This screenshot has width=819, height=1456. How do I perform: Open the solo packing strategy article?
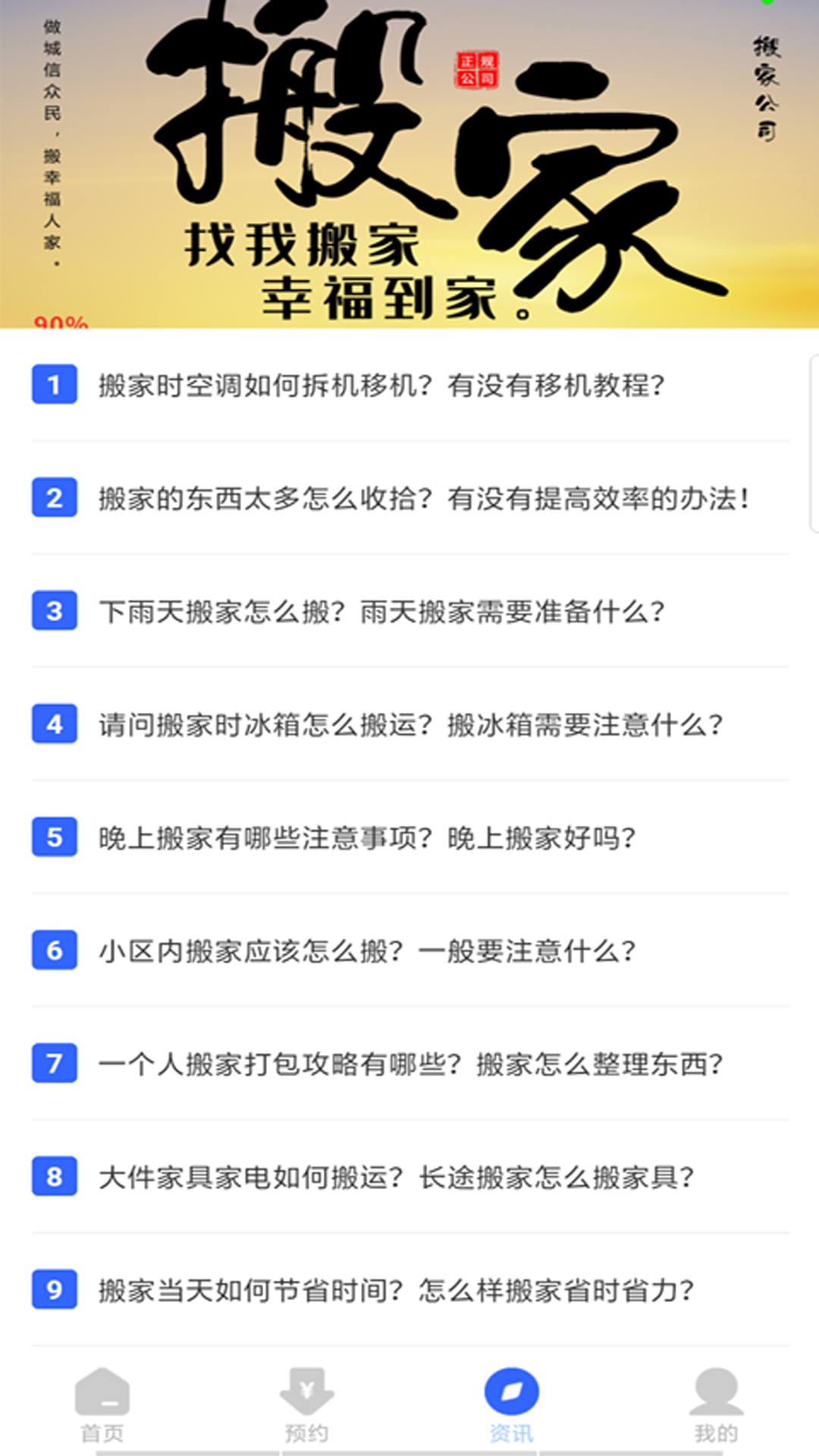coord(409,1063)
